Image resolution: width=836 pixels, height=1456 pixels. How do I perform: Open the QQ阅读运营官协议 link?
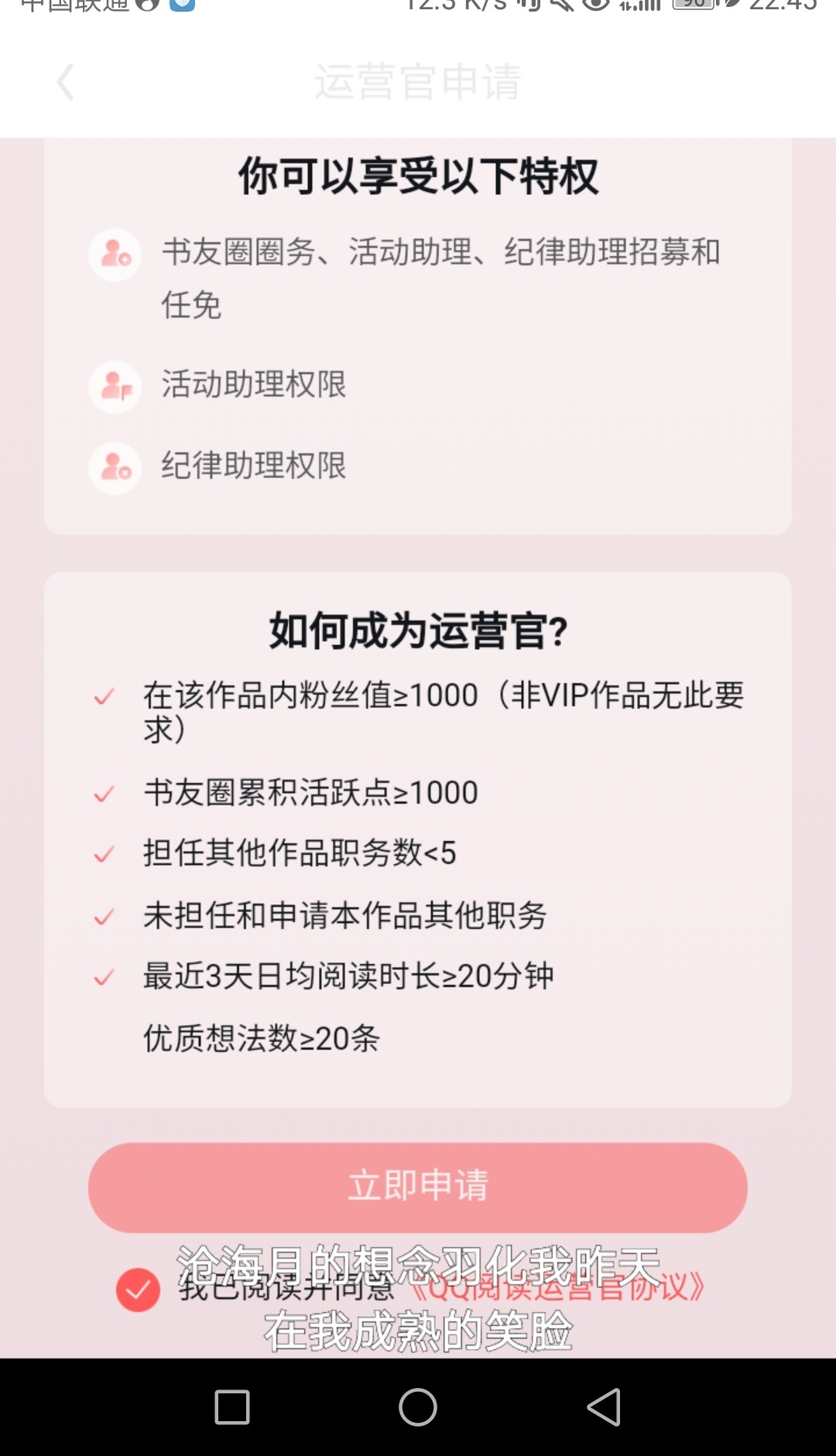point(556,1287)
